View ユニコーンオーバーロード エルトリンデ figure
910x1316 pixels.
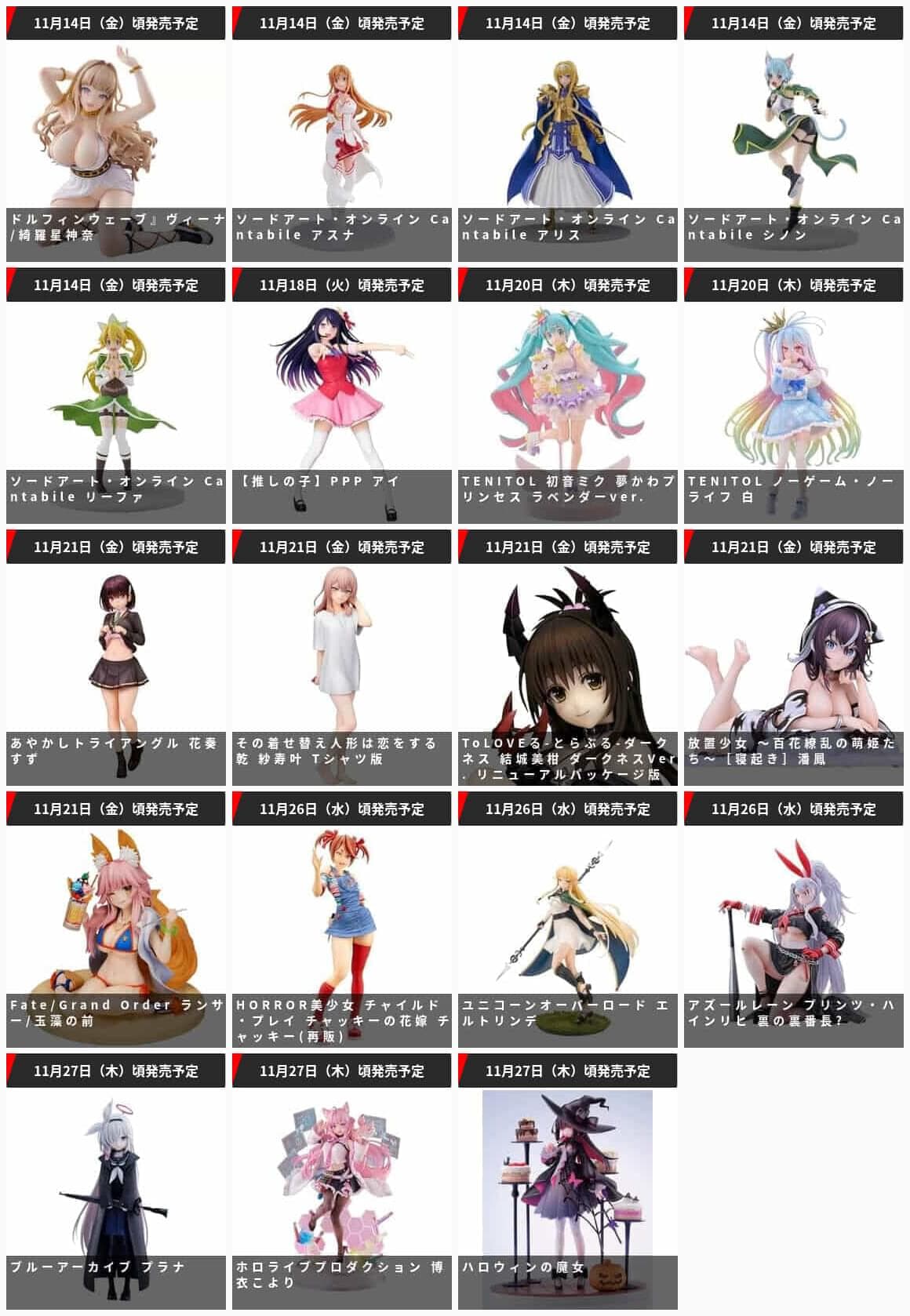[x=567, y=919]
